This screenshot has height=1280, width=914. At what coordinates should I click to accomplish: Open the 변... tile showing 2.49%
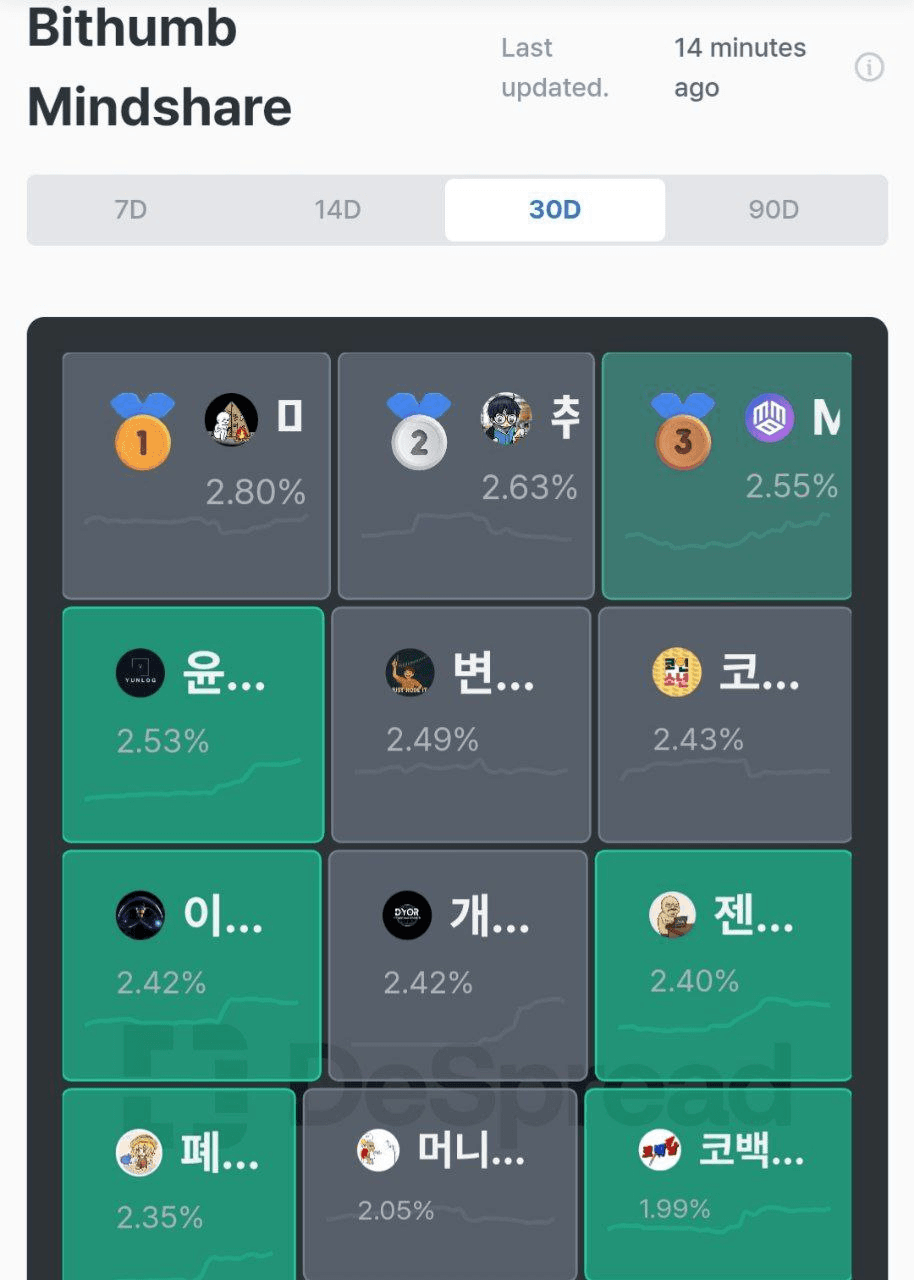coord(461,724)
